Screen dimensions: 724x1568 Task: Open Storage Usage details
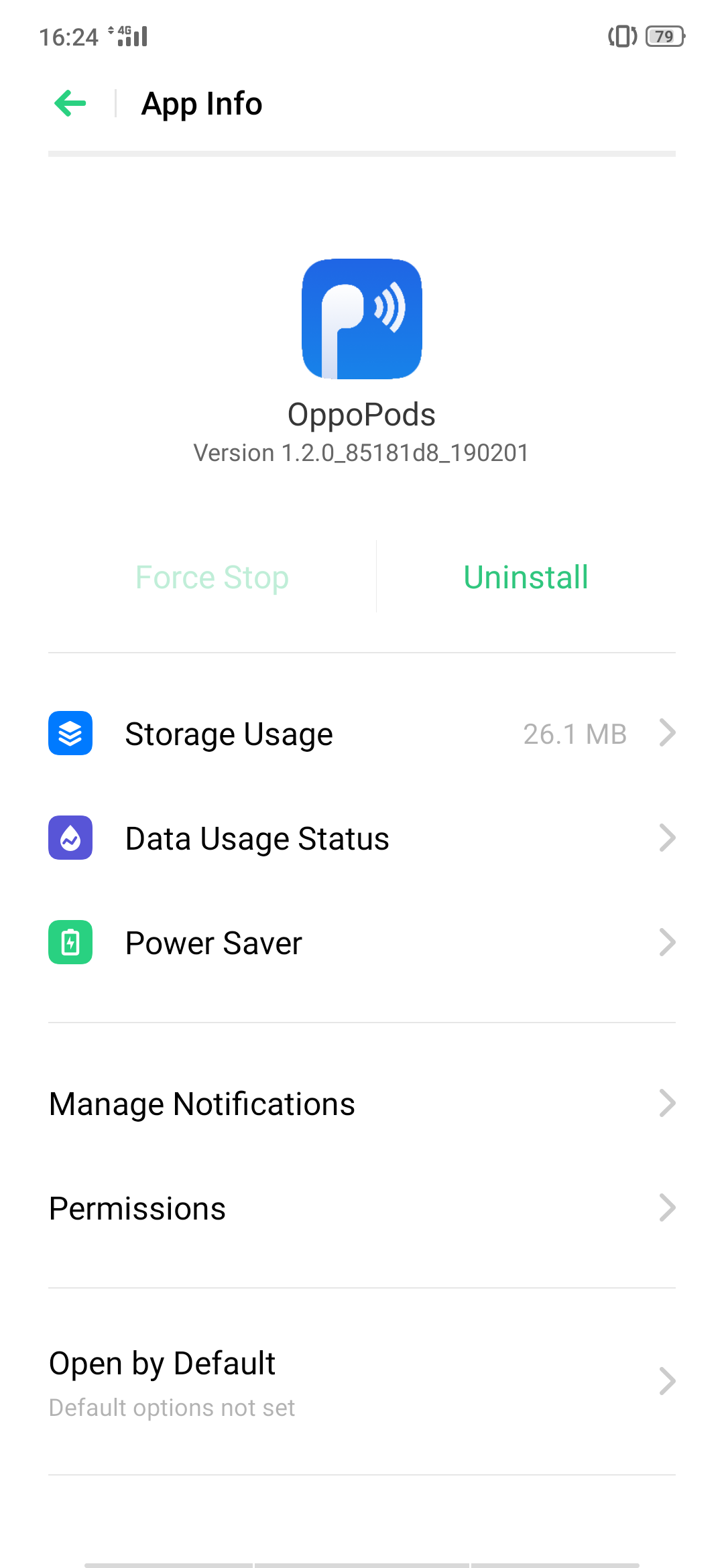pos(362,734)
